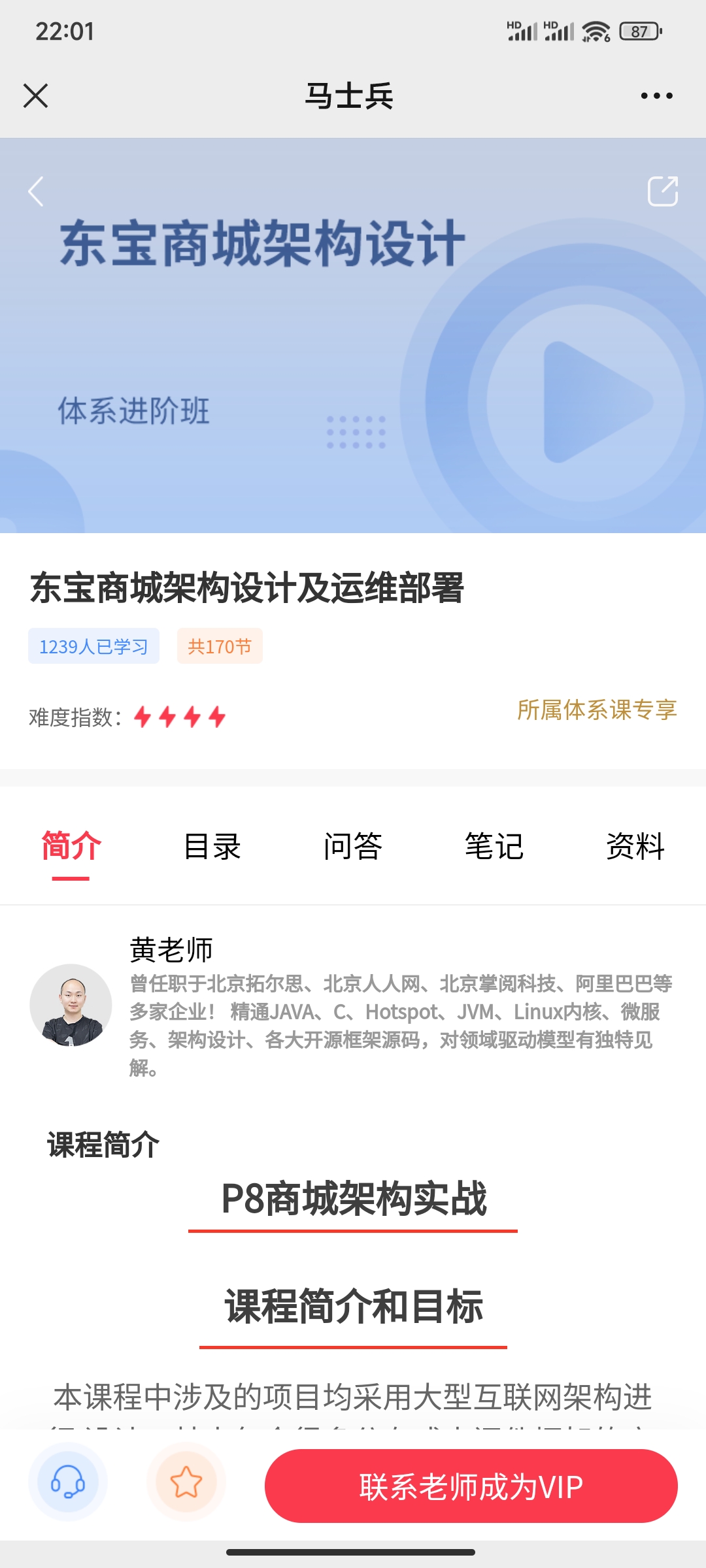The width and height of the screenshot is (706, 1568).
Task: Switch to the 目录 tab
Action: coord(212,846)
